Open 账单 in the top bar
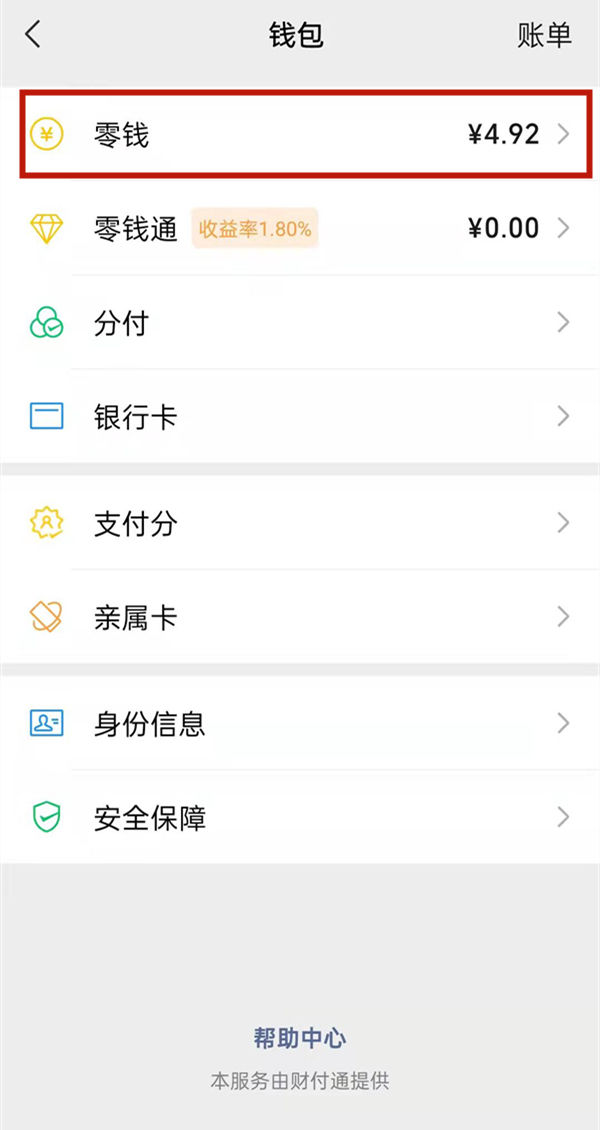 coord(544,35)
